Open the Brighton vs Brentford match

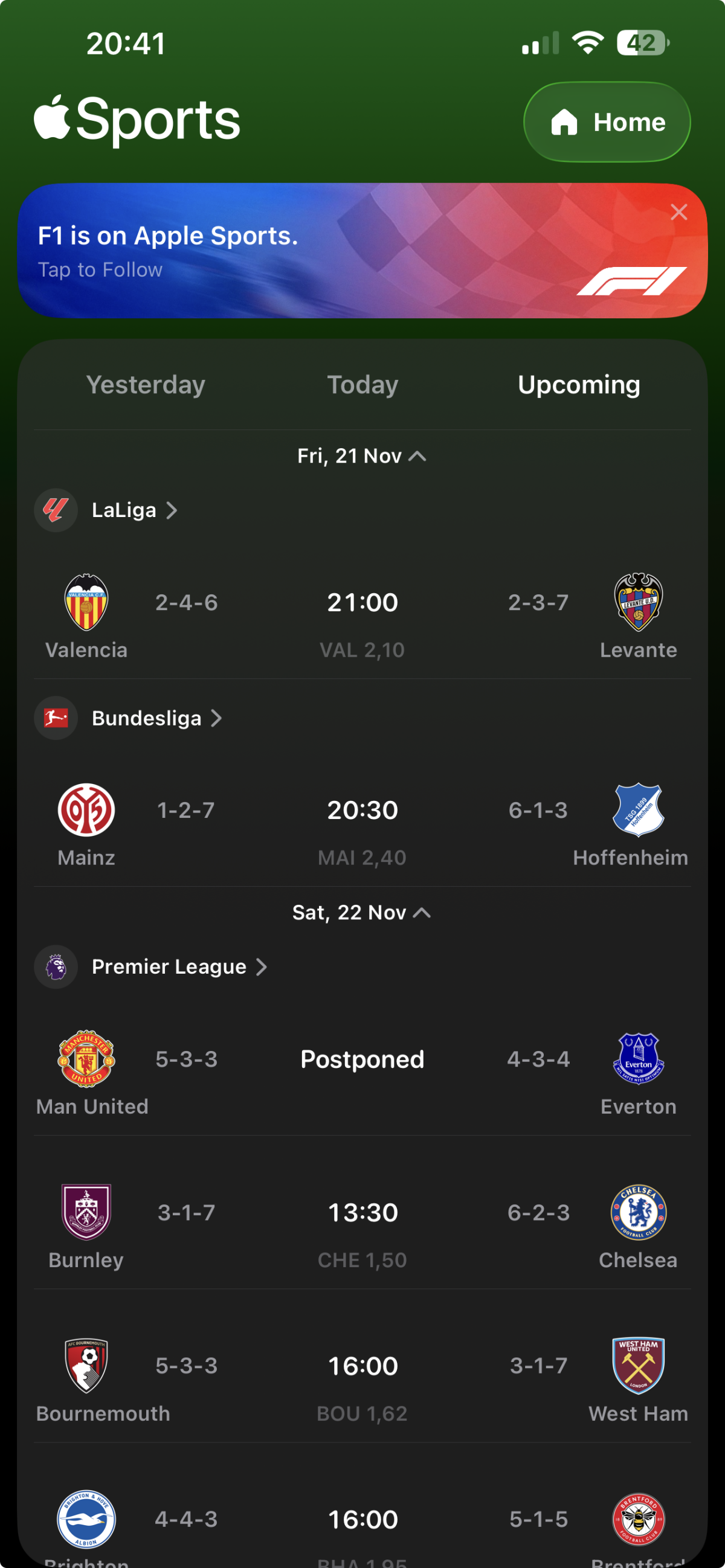(362, 1525)
